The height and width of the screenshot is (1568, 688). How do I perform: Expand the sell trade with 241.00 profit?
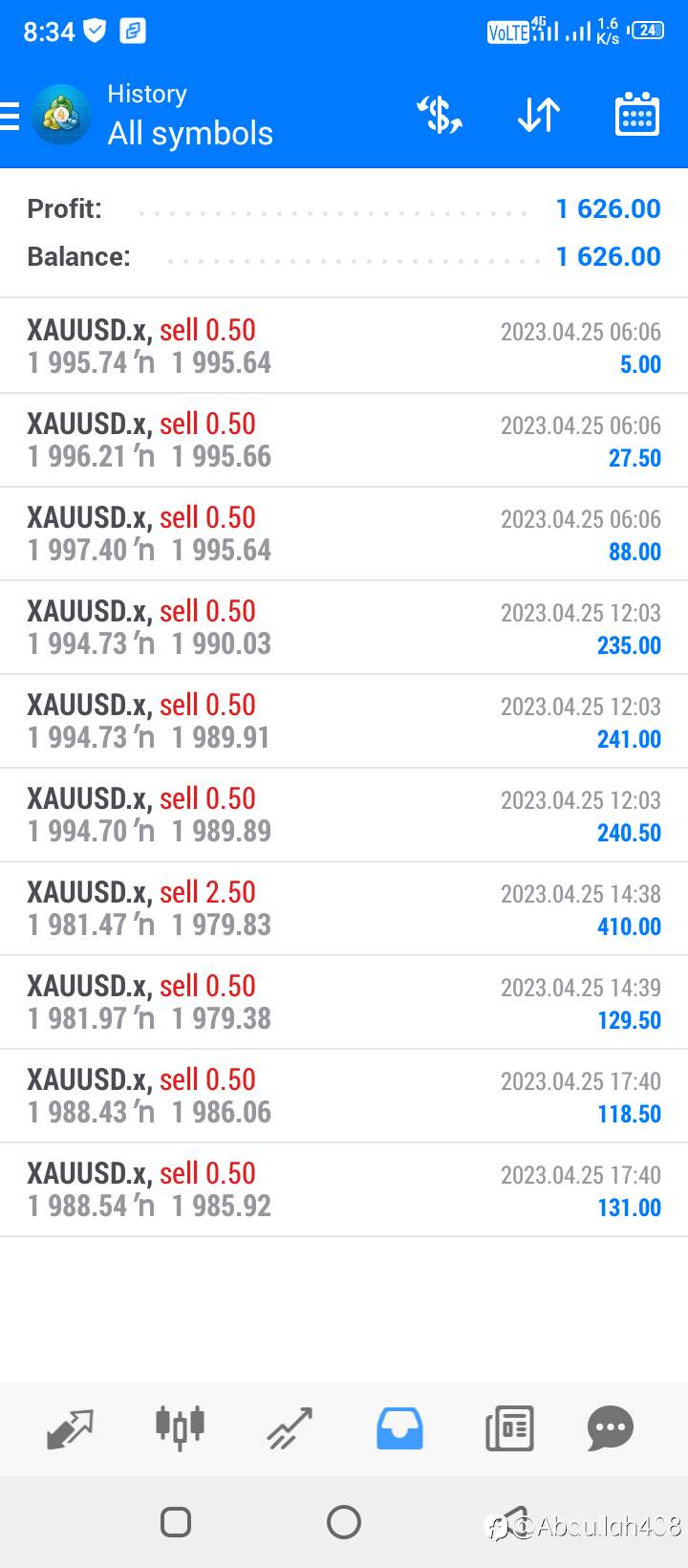click(344, 721)
